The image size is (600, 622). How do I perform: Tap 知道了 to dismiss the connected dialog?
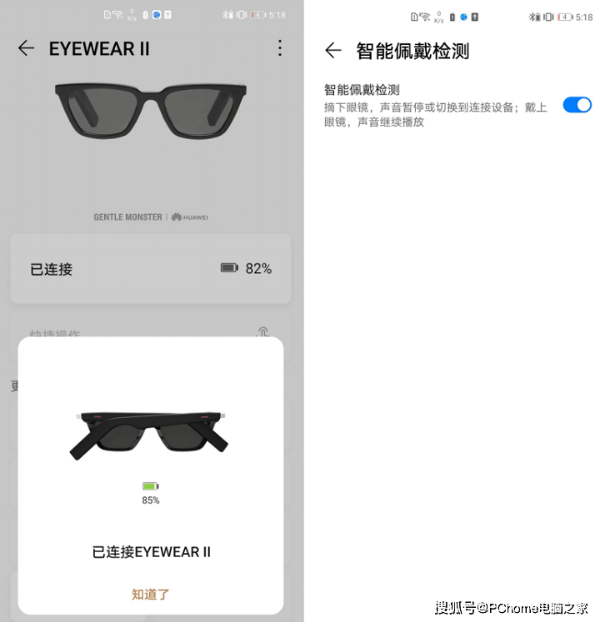151,593
